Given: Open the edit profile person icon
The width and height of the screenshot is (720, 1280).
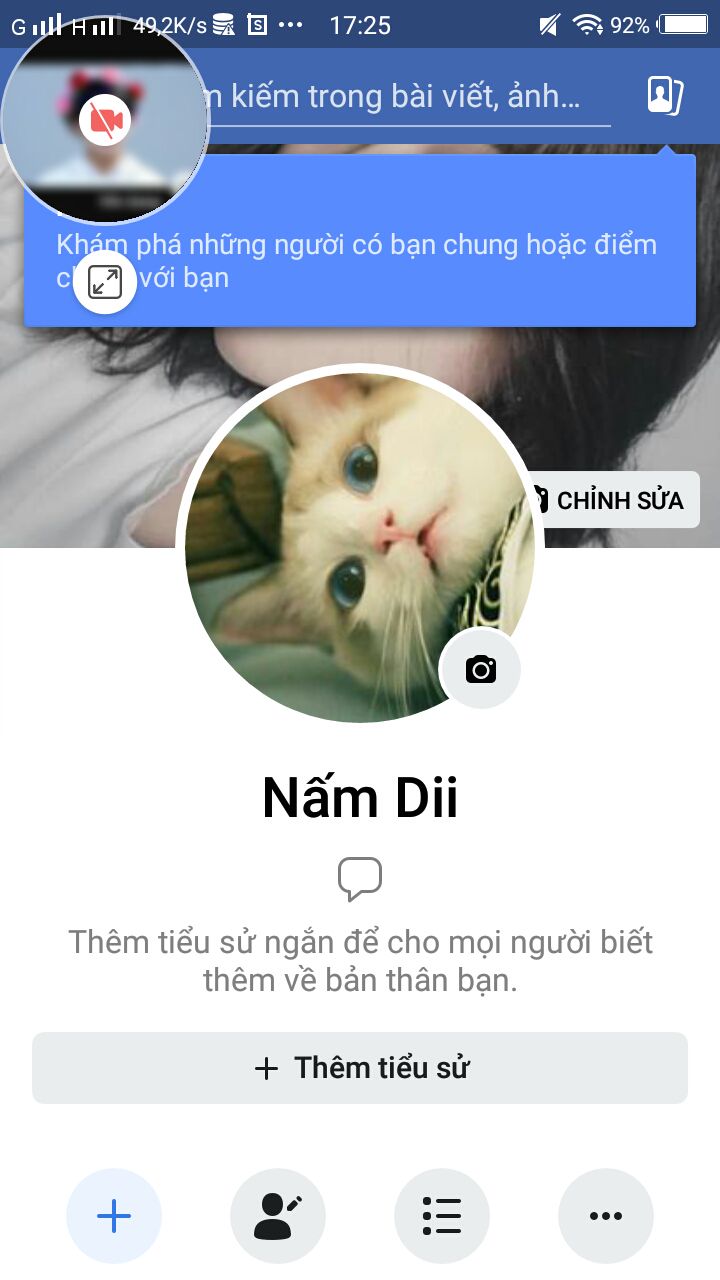Looking at the screenshot, I should 278,1216.
